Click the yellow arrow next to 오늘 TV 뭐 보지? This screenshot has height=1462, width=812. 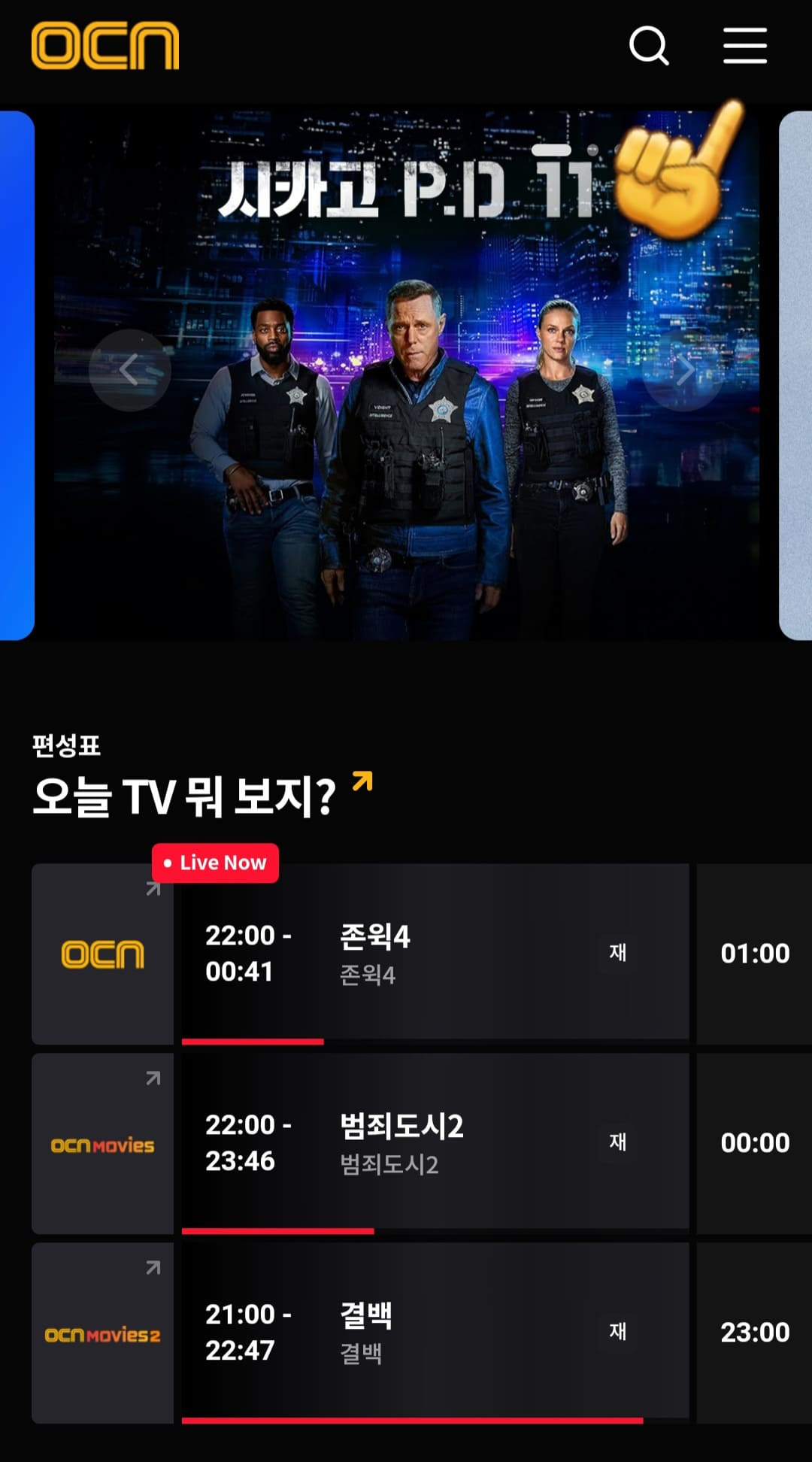tap(362, 781)
